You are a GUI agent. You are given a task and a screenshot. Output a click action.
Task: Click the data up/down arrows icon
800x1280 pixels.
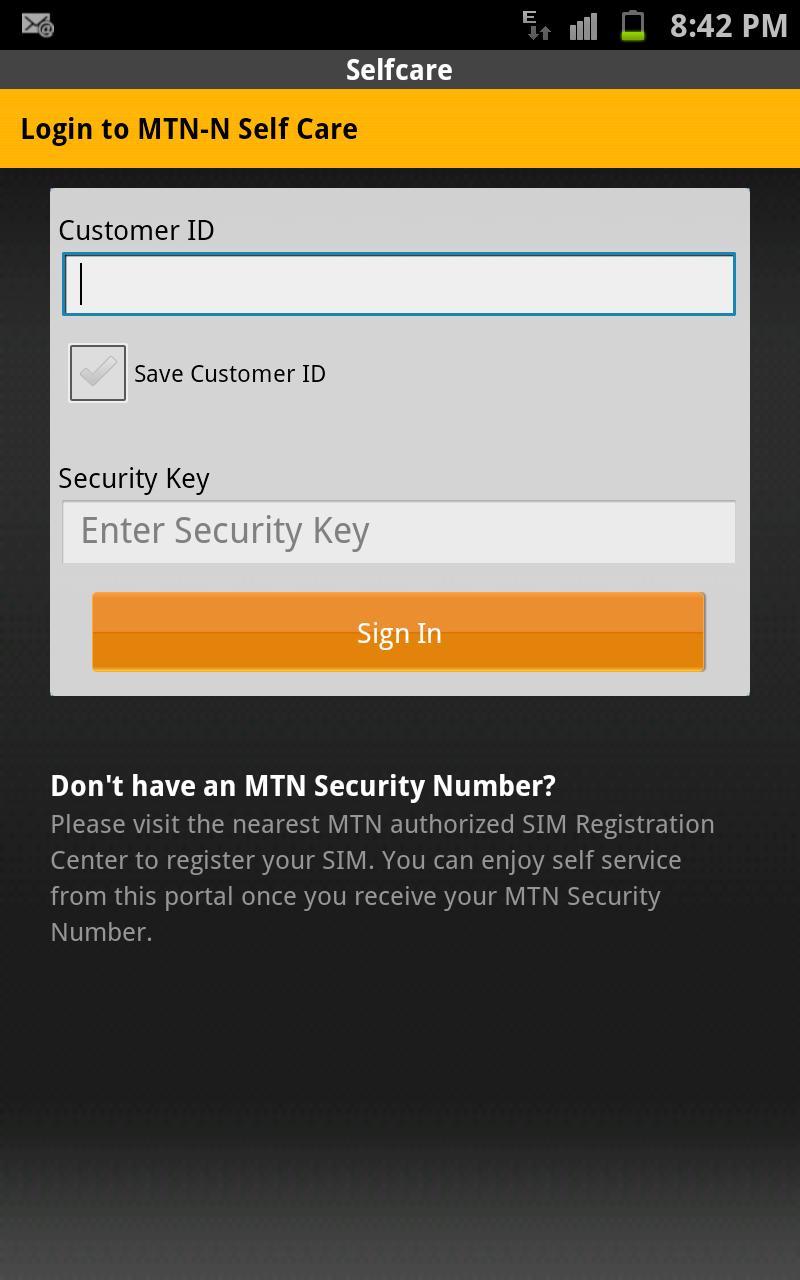538,30
